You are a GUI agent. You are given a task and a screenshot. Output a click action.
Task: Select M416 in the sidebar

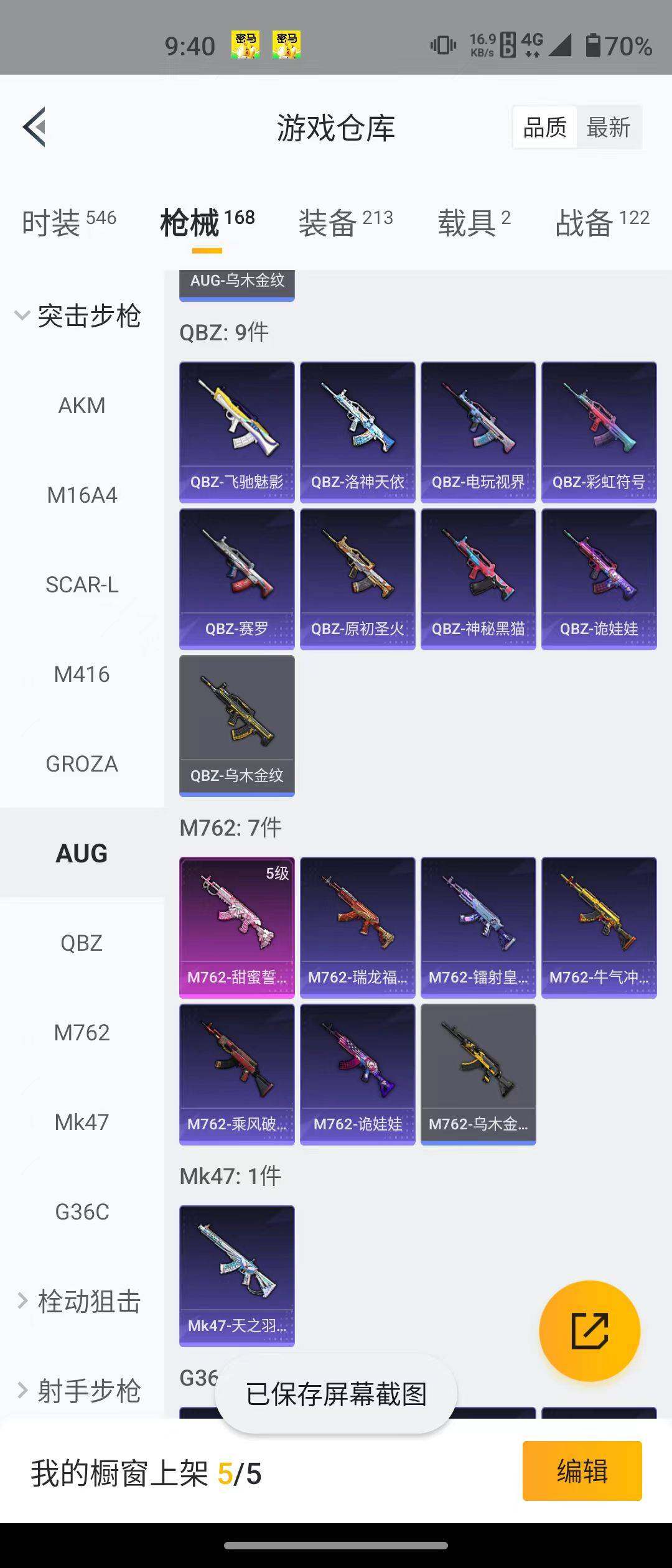82,674
